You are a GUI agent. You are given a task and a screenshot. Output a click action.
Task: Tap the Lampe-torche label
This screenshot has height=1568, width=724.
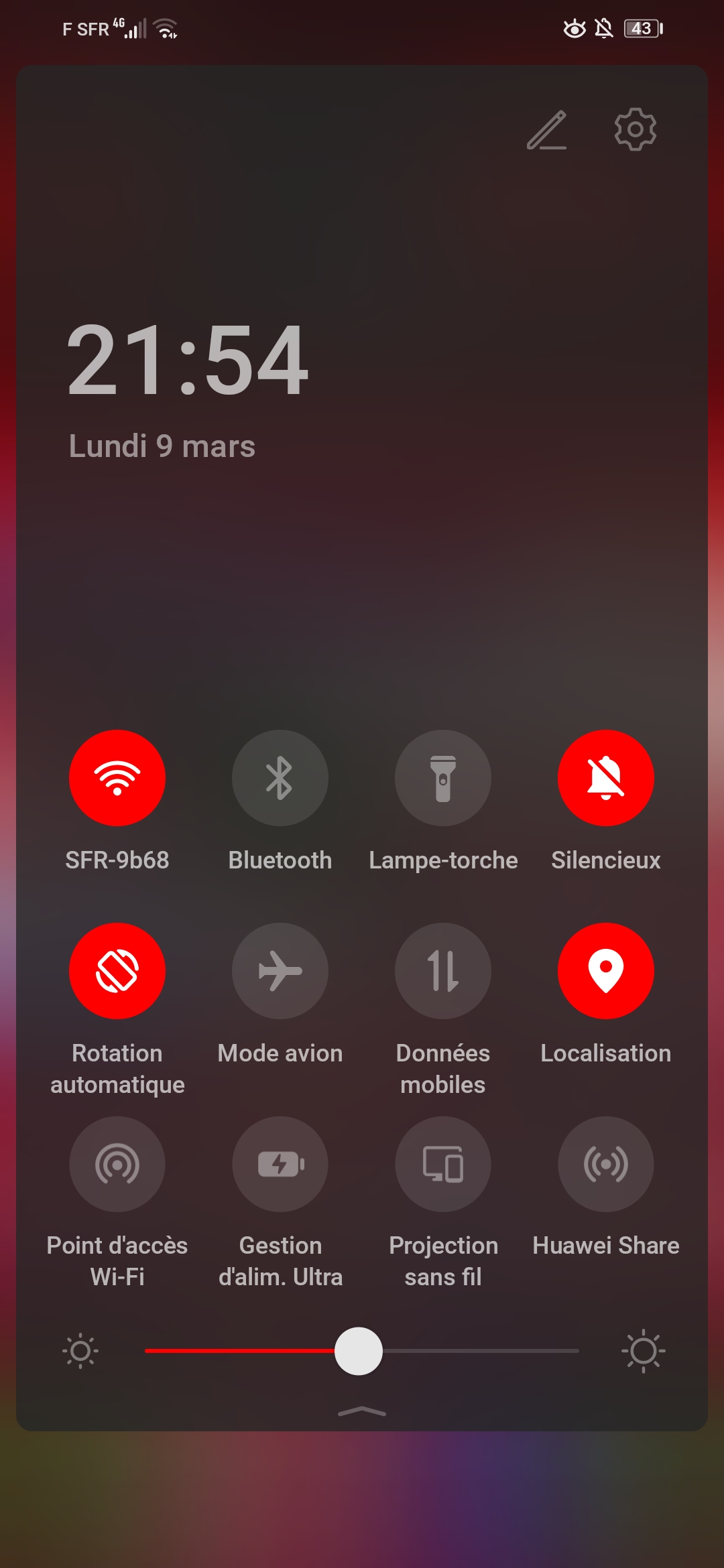(442, 860)
